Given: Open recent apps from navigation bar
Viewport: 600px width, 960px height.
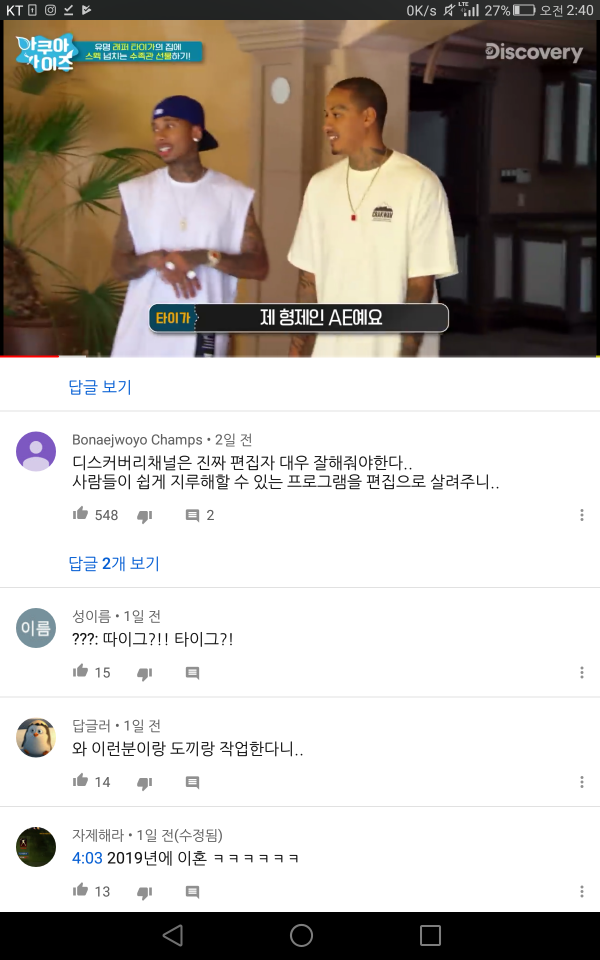Looking at the screenshot, I should 430,935.
